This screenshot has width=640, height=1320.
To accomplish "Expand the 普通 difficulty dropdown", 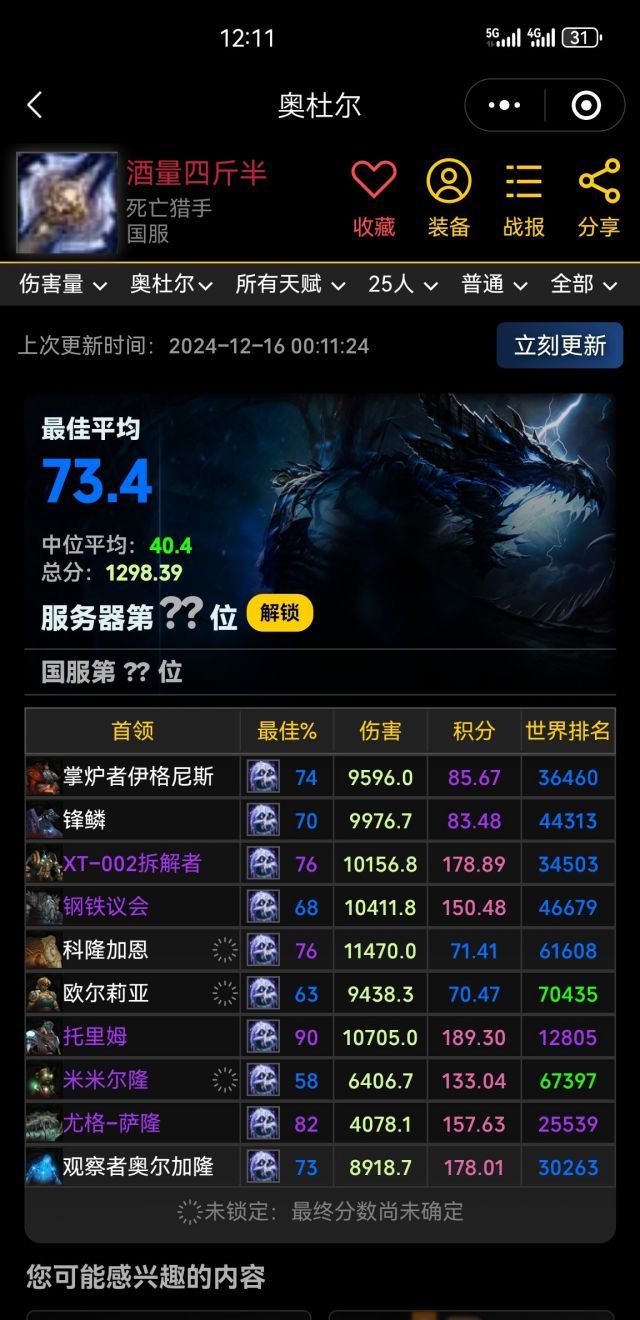I will [494, 285].
